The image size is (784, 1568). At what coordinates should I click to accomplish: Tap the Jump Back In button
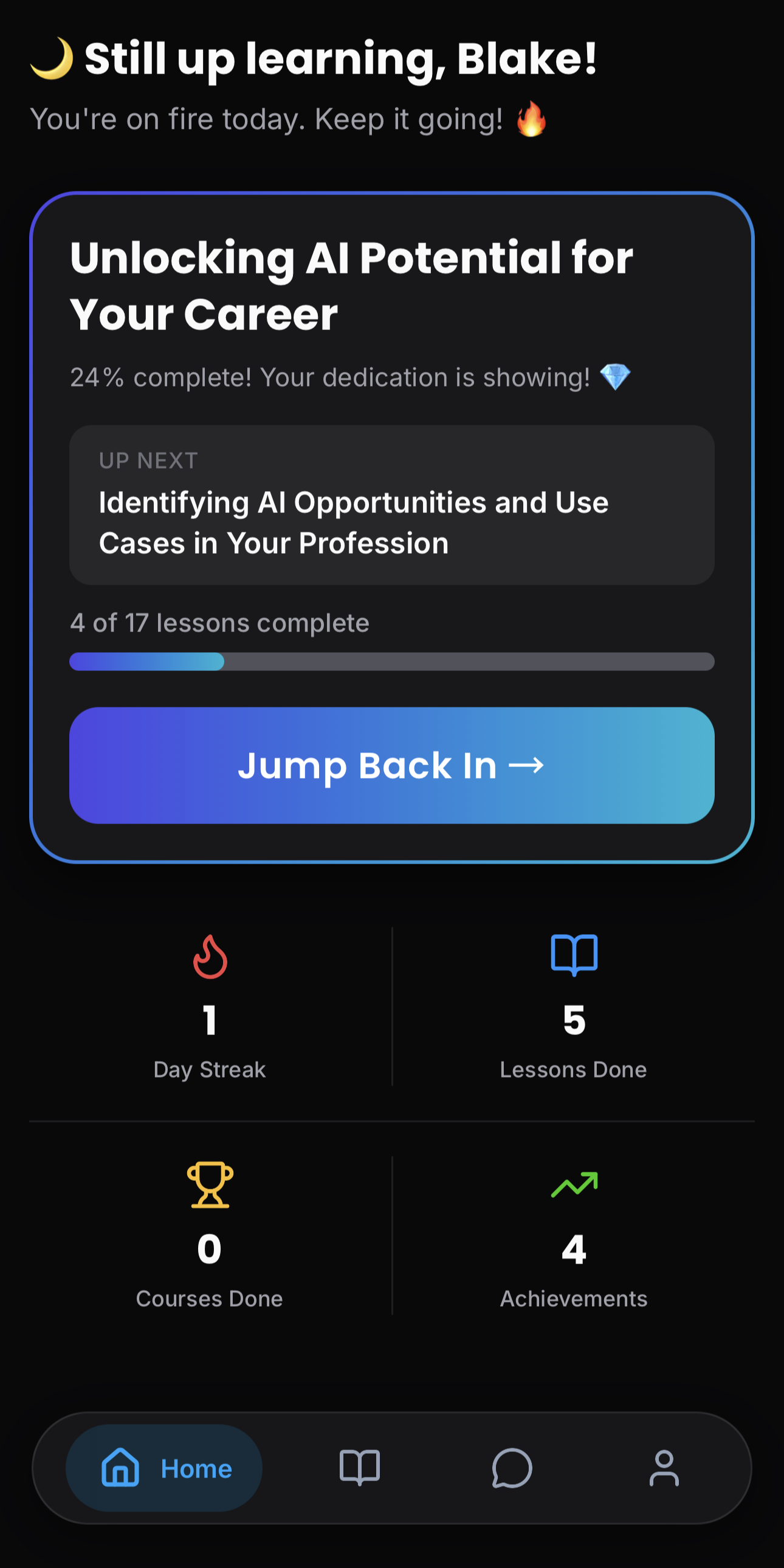tap(391, 765)
